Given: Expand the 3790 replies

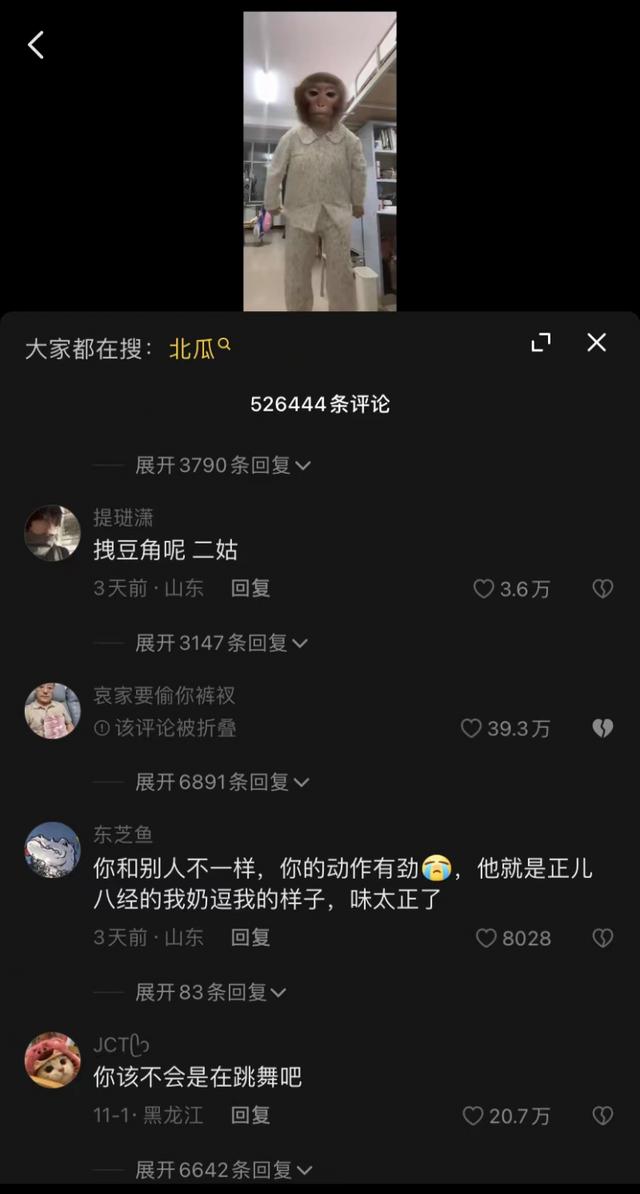Looking at the screenshot, I should coord(223,465).
